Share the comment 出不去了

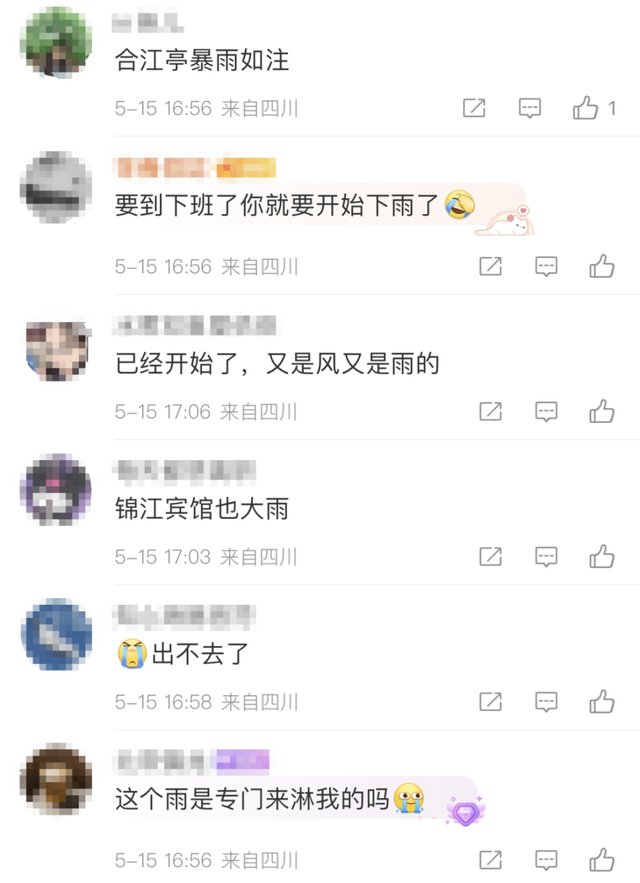[490, 702]
